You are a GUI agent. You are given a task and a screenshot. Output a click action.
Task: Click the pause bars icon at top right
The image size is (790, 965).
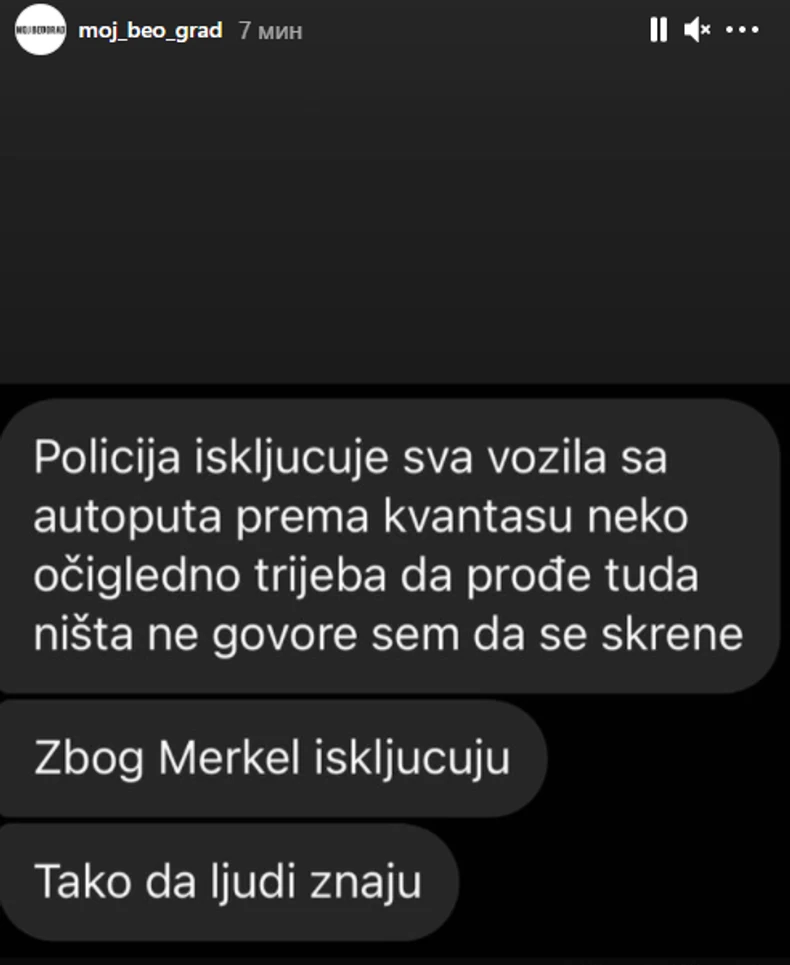(x=657, y=31)
